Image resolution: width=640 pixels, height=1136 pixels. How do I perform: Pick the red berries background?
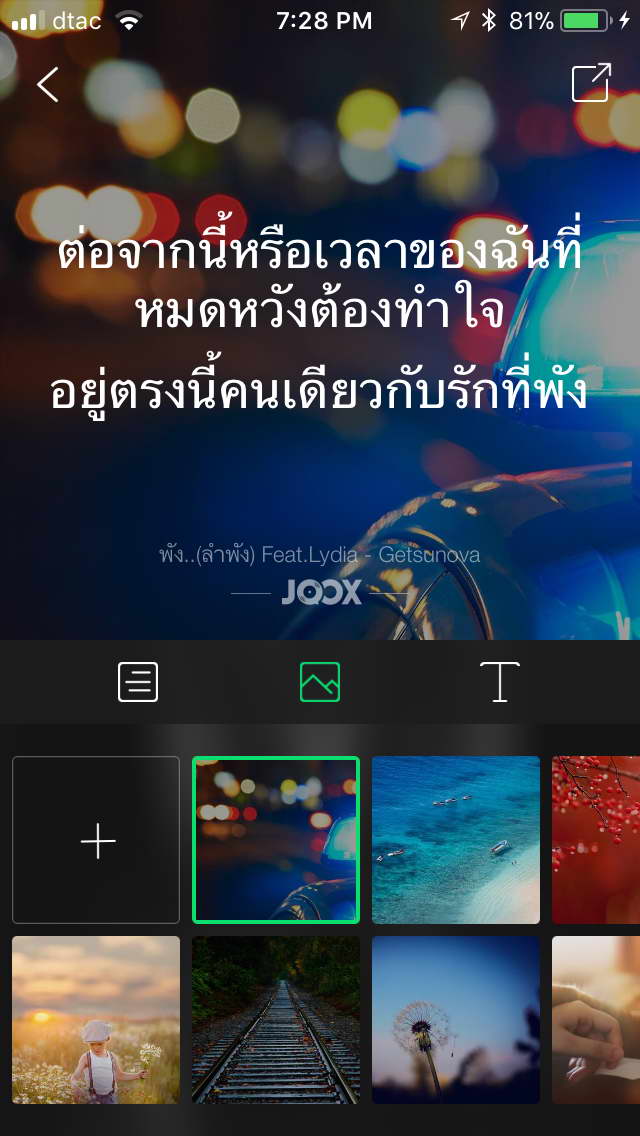coord(596,840)
